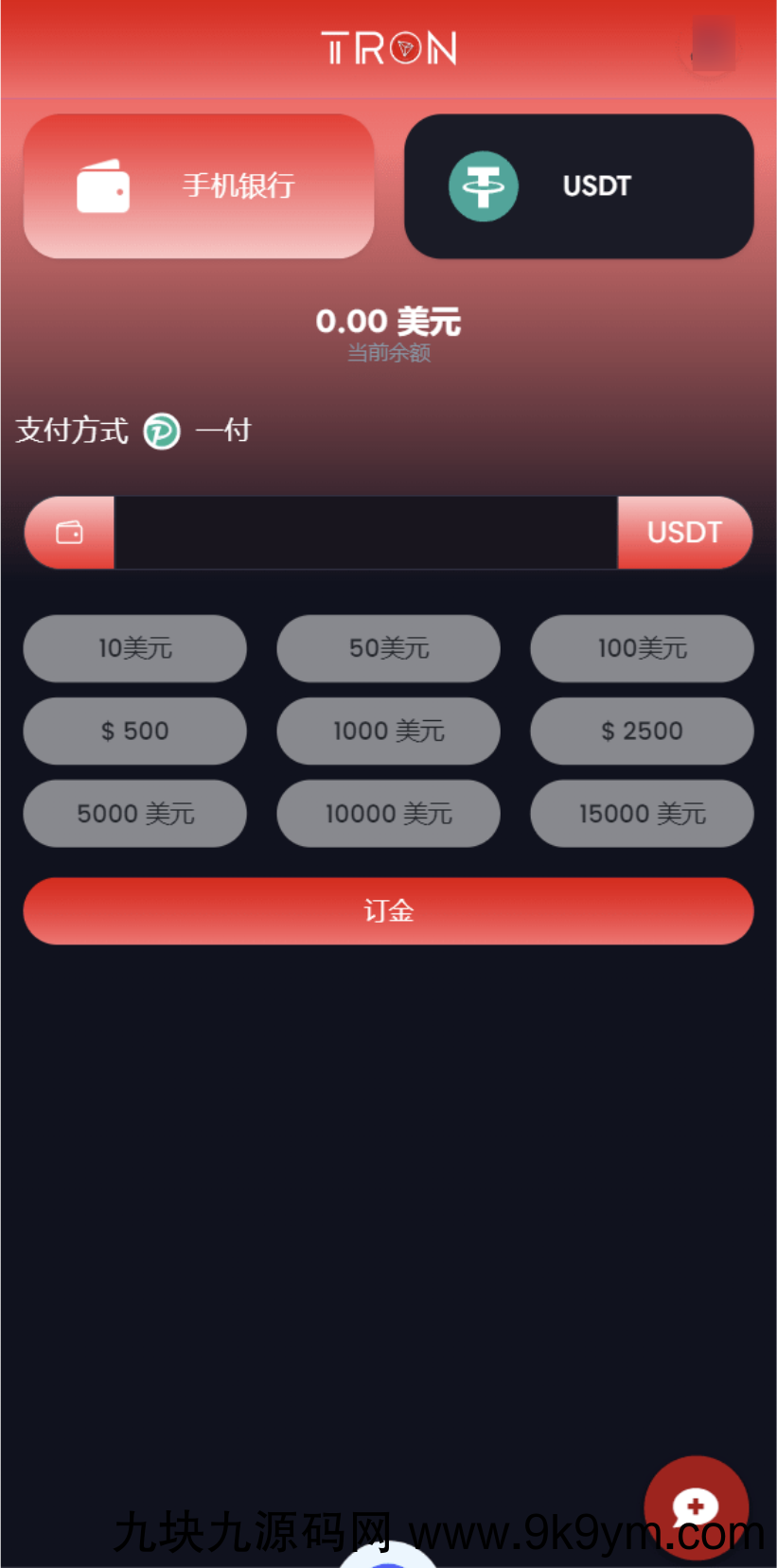Viewport: 777px width, 1568px height.
Task: Select 1000 美元 as the amount
Action: pos(388,731)
